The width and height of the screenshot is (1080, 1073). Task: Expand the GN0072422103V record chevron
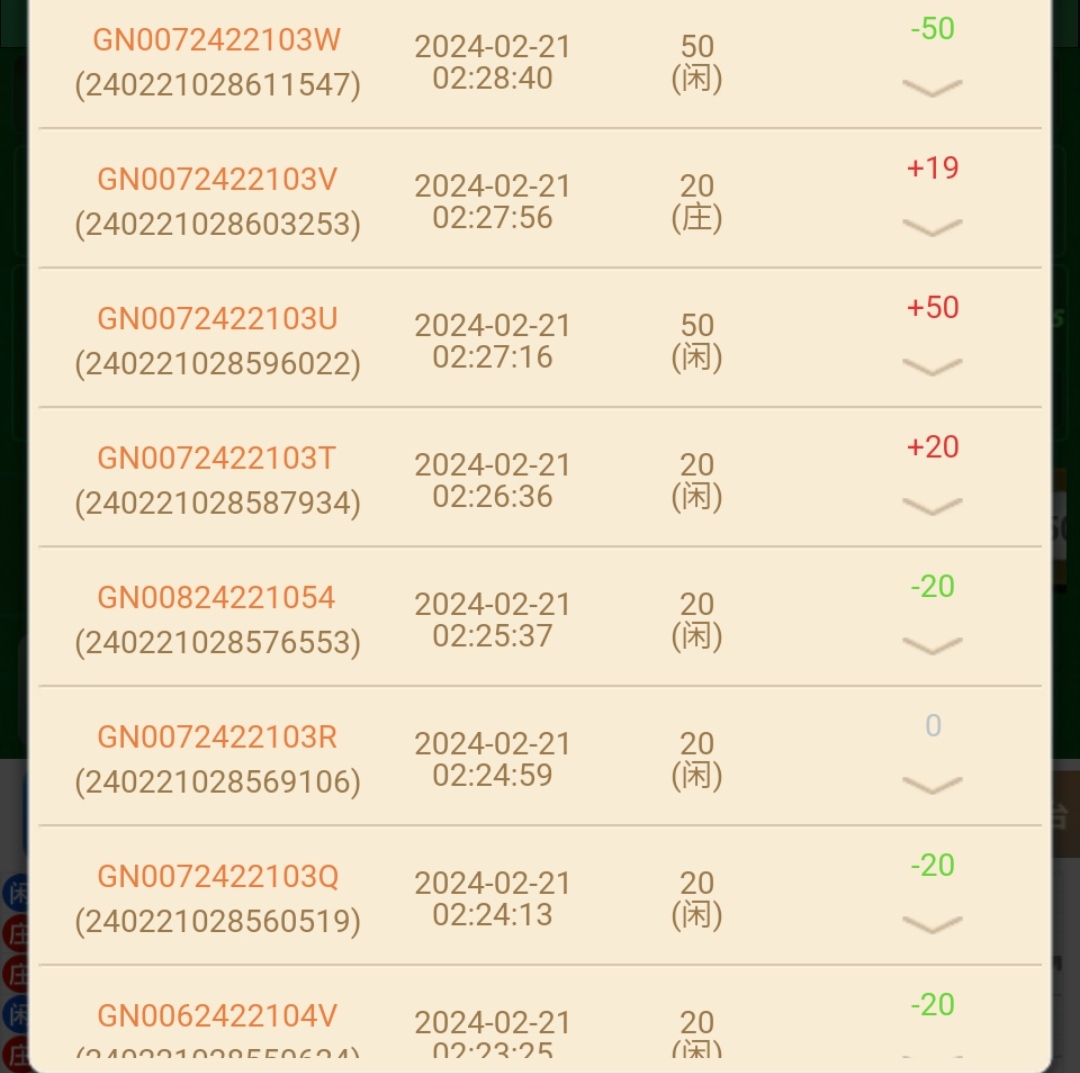[x=932, y=228]
